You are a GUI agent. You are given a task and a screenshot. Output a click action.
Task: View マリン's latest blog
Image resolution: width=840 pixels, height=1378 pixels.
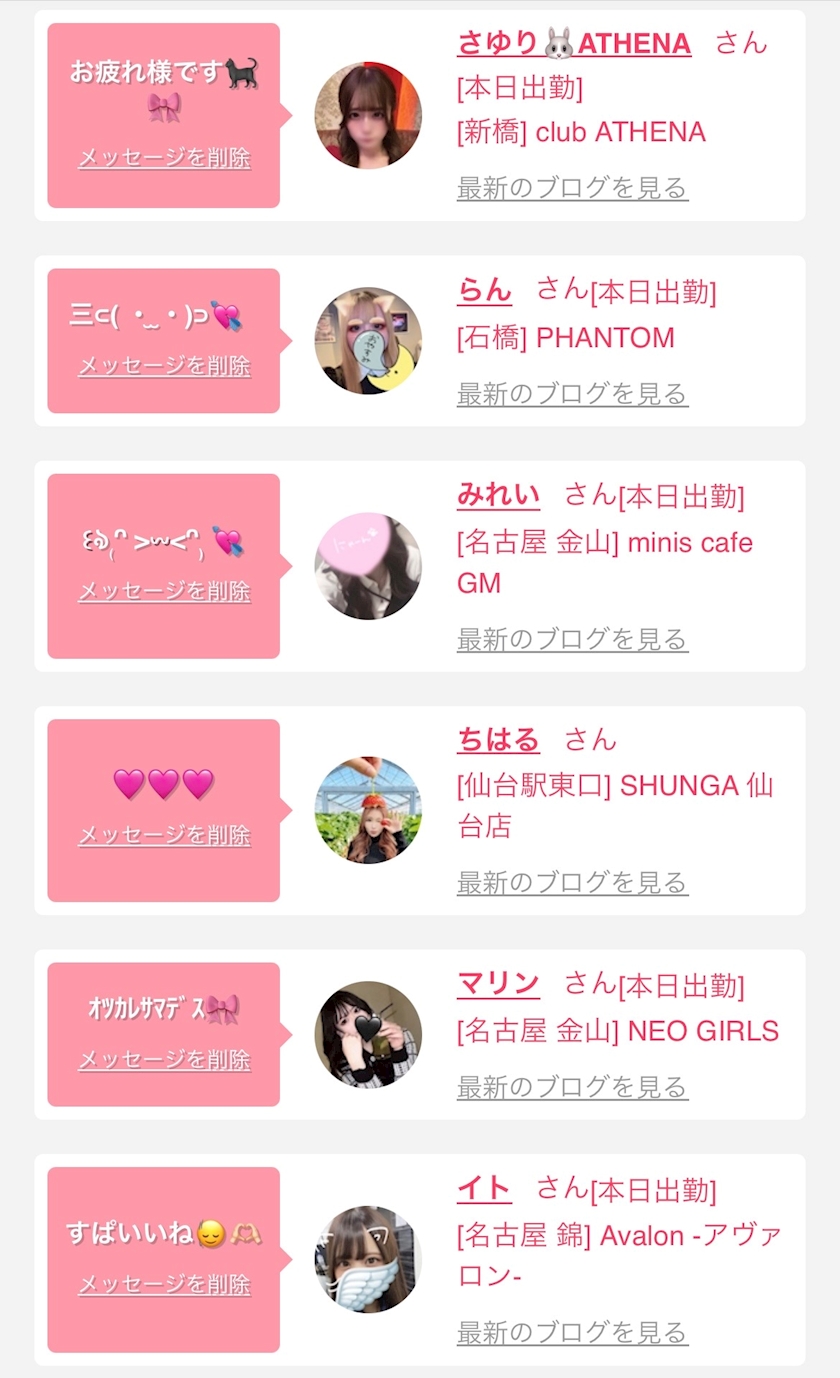pyautogui.click(x=572, y=1086)
